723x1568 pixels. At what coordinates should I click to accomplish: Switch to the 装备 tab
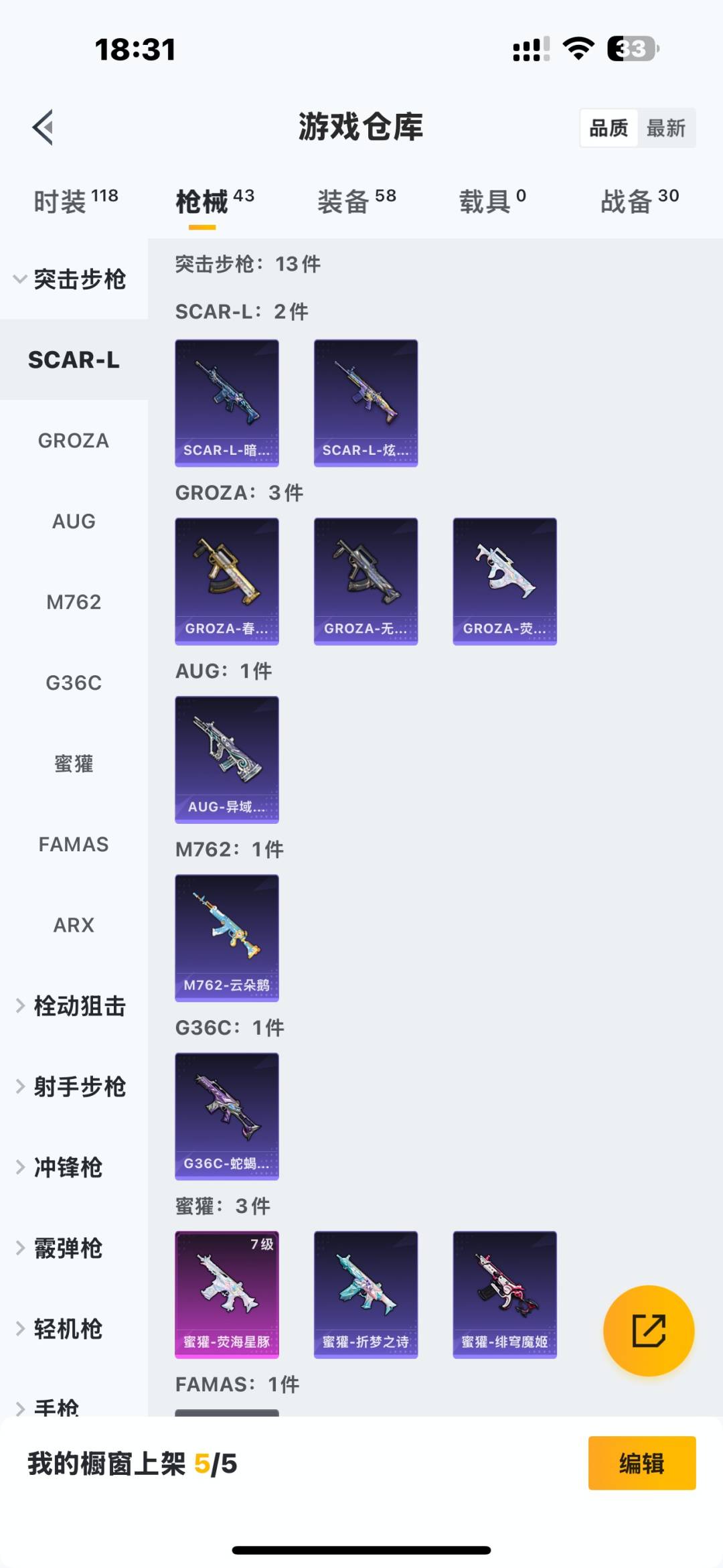point(356,201)
